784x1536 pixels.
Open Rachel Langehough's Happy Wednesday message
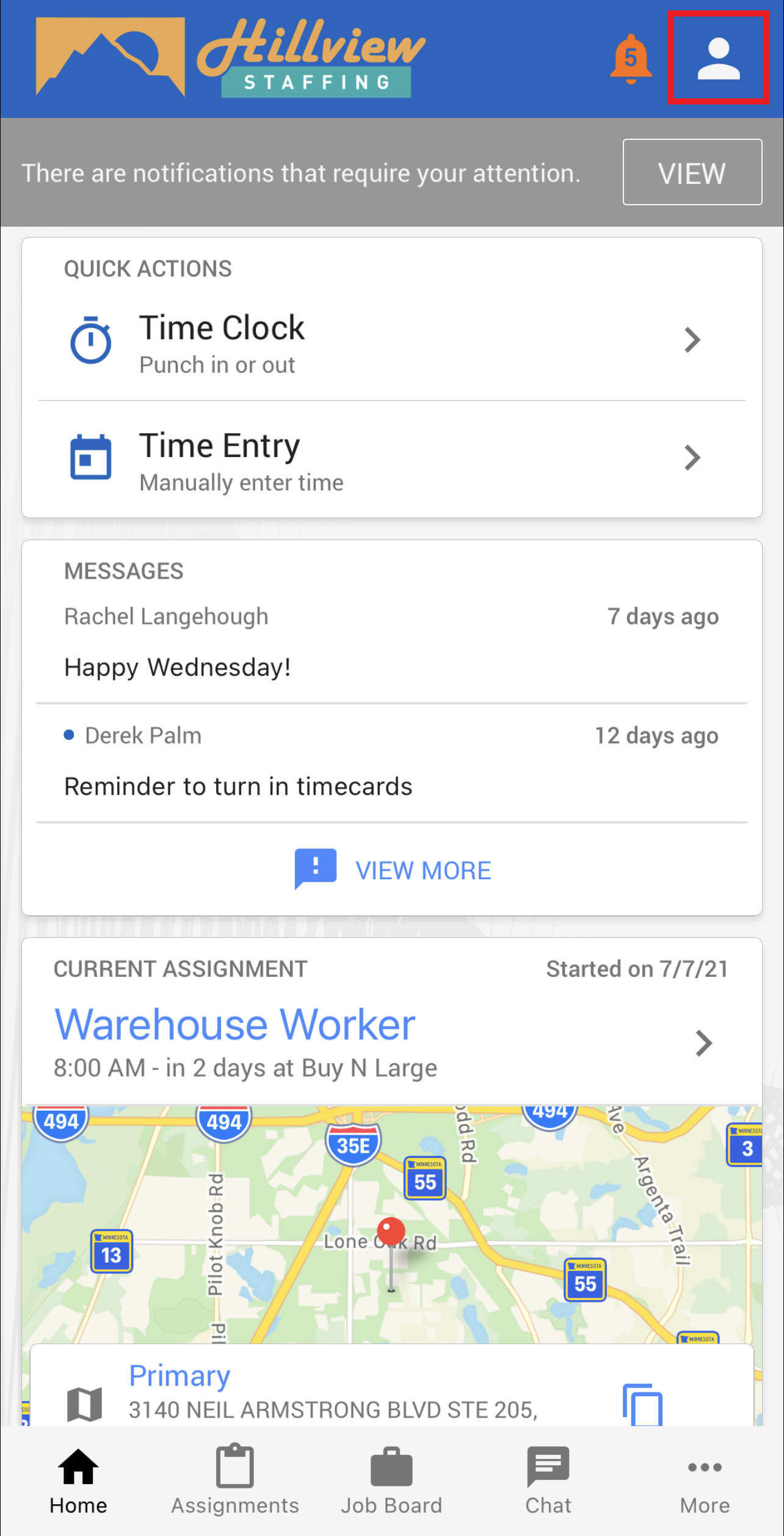pos(391,643)
